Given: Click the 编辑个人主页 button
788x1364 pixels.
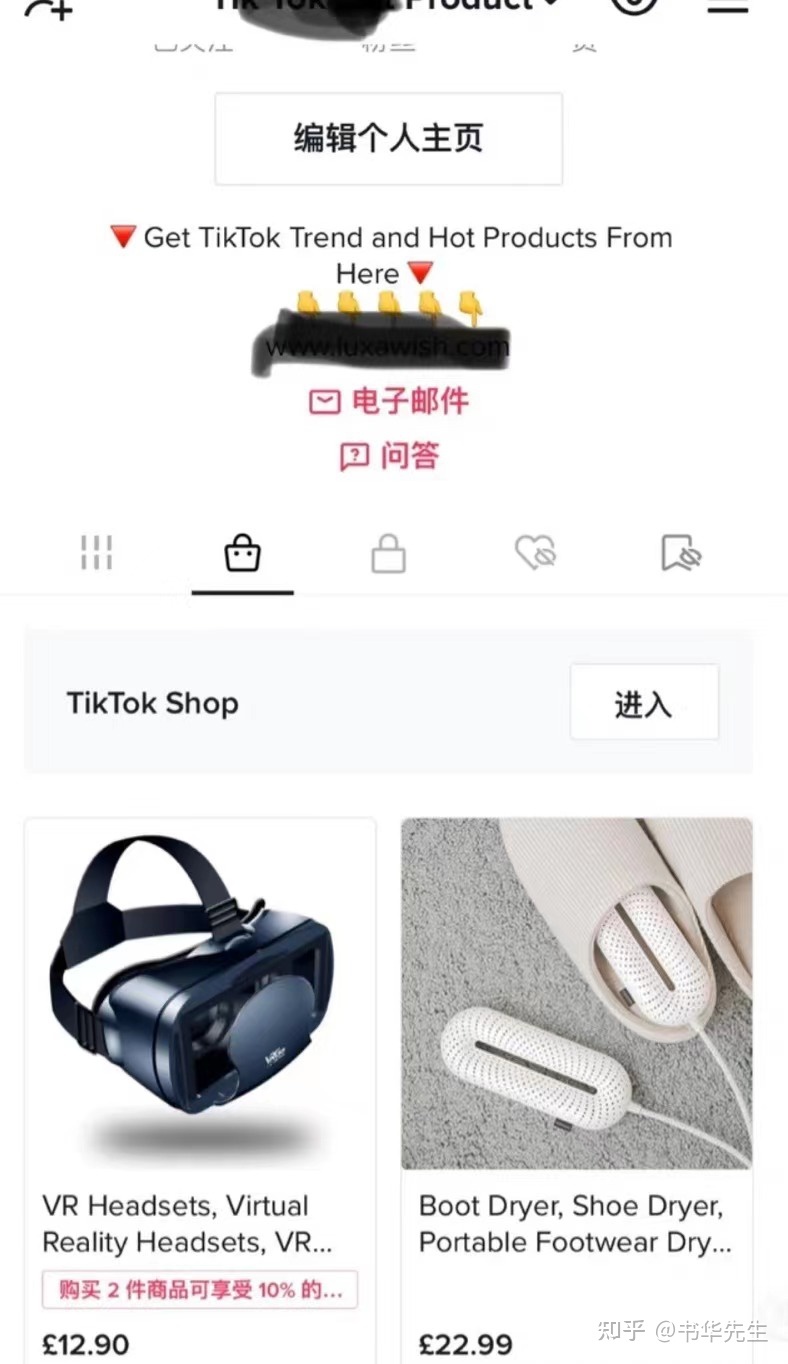Looking at the screenshot, I should 388,138.
